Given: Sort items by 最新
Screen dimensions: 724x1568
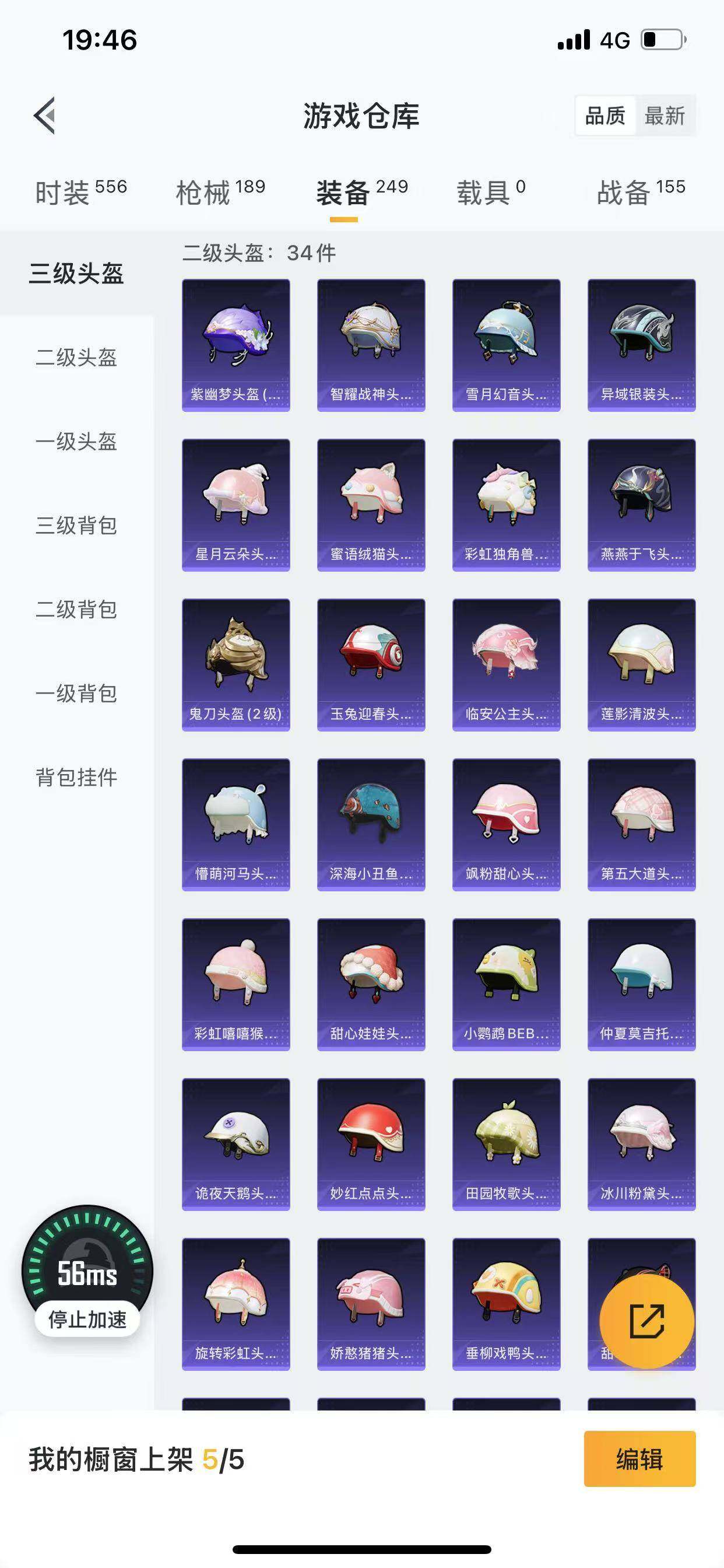Looking at the screenshot, I should (x=665, y=116).
